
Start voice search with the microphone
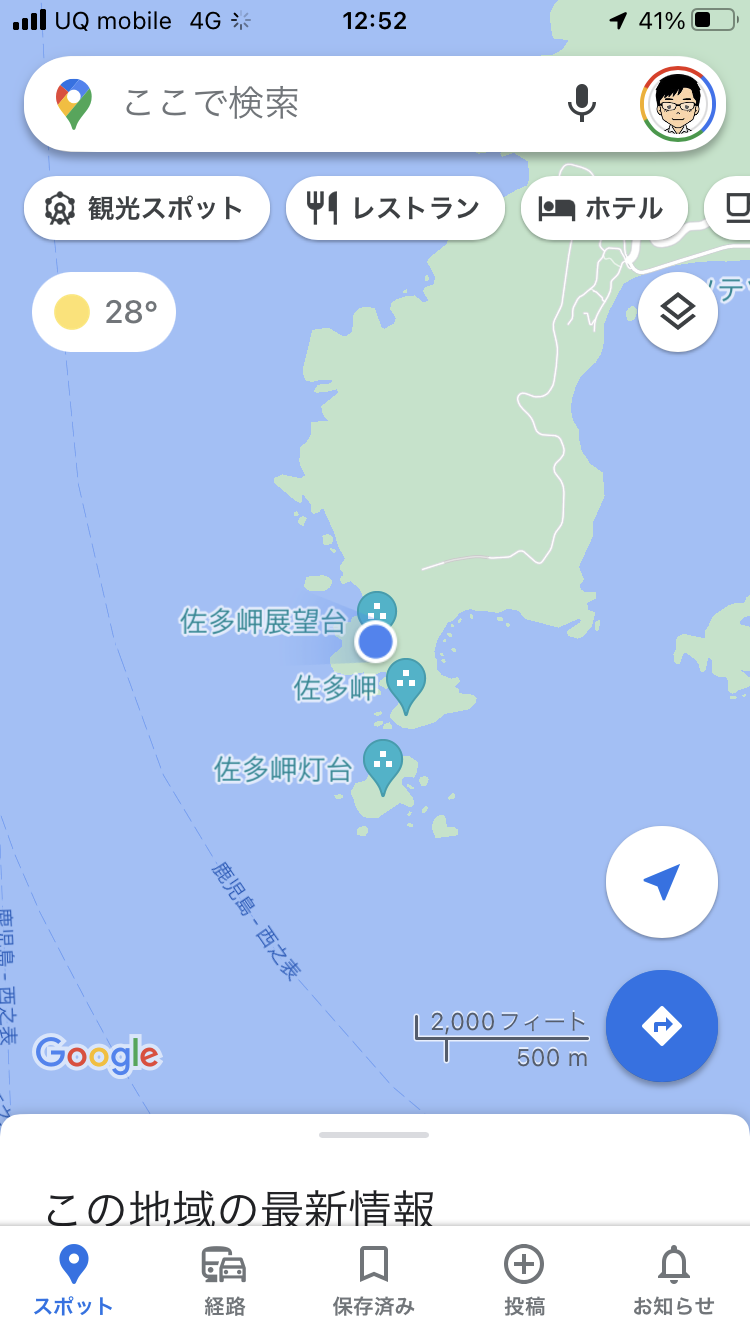[x=581, y=103]
